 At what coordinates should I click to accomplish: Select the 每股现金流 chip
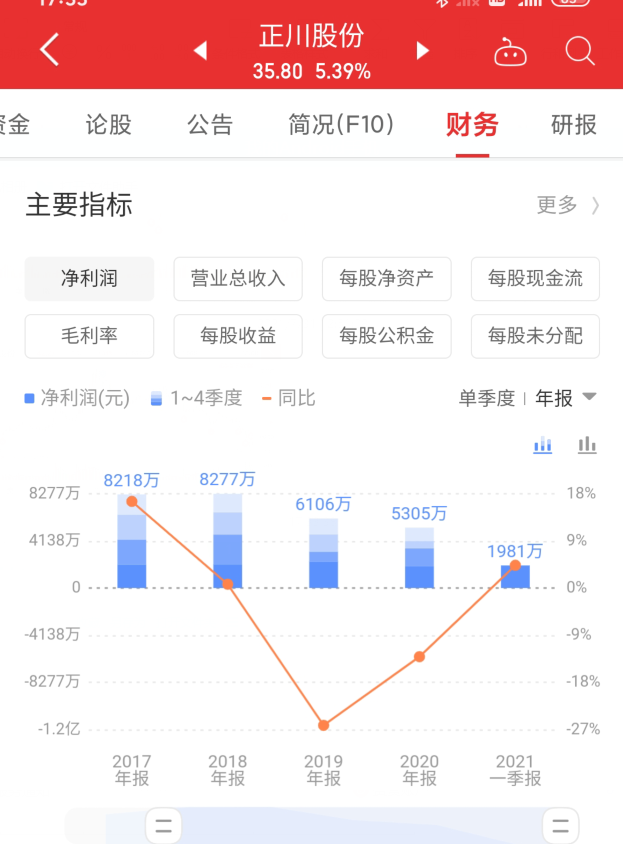coord(535,279)
